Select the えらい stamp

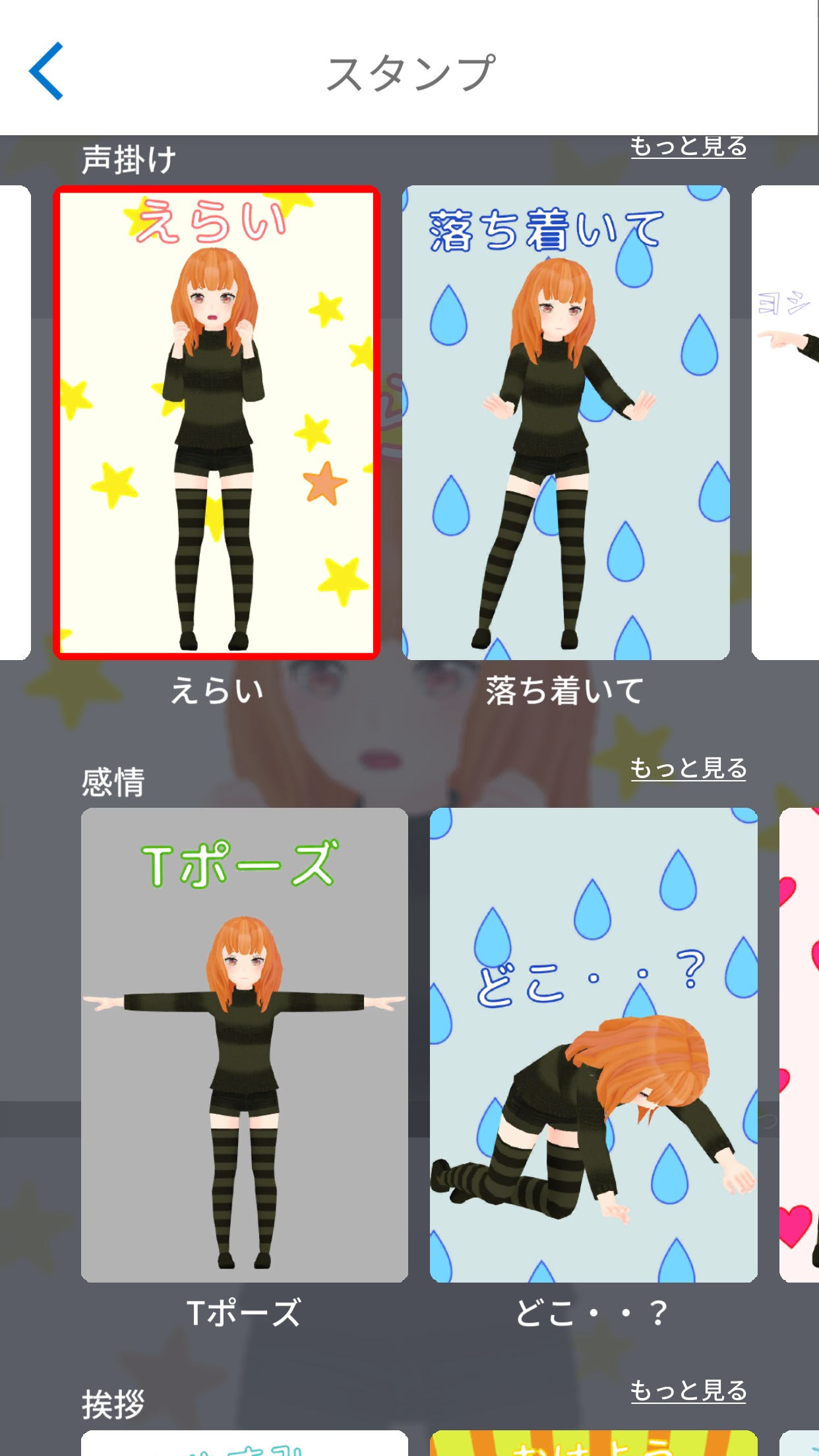tap(216, 422)
